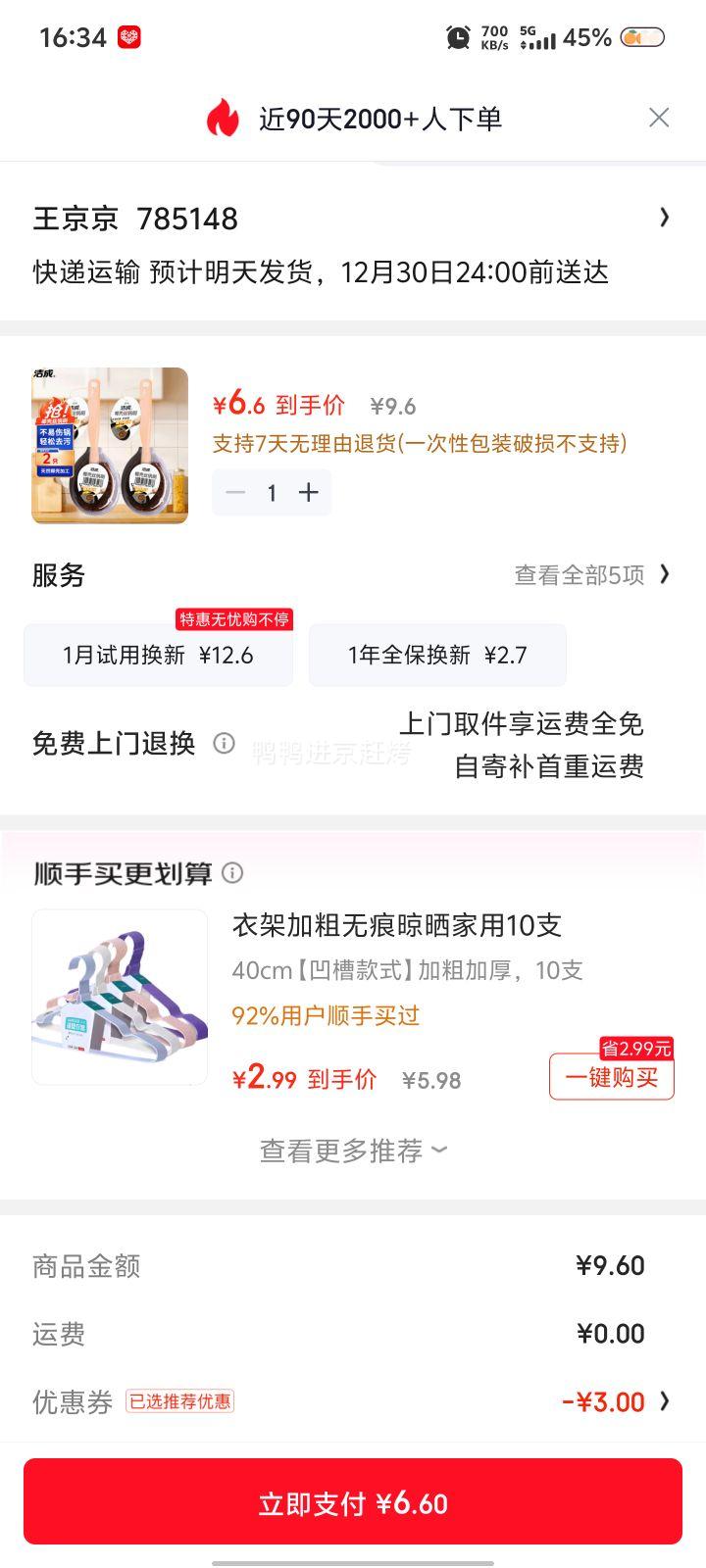Click 一键购买 for the clothes hangers
706x1568 pixels.
tap(612, 1076)
